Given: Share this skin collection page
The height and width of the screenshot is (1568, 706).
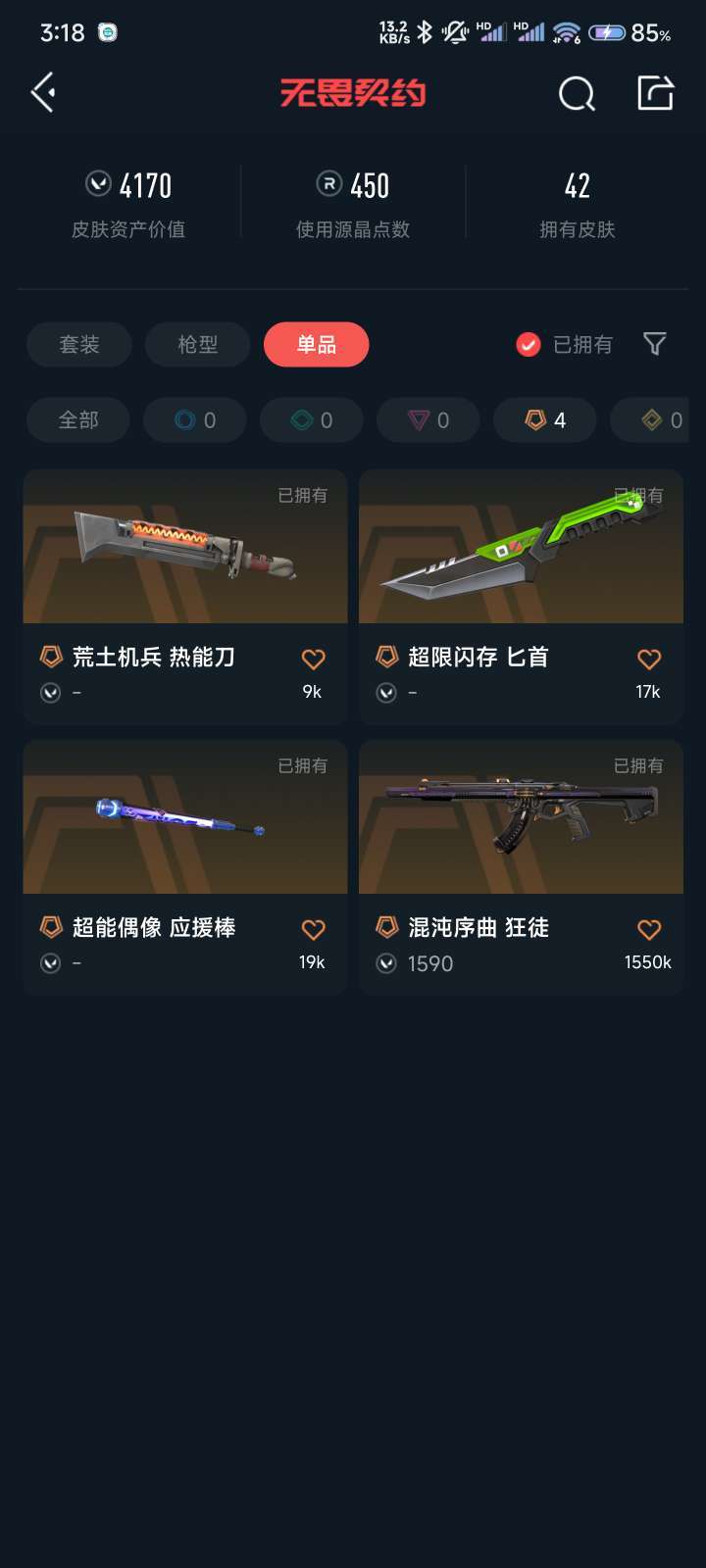Looking at the screenshot, I should coord(655,93).
